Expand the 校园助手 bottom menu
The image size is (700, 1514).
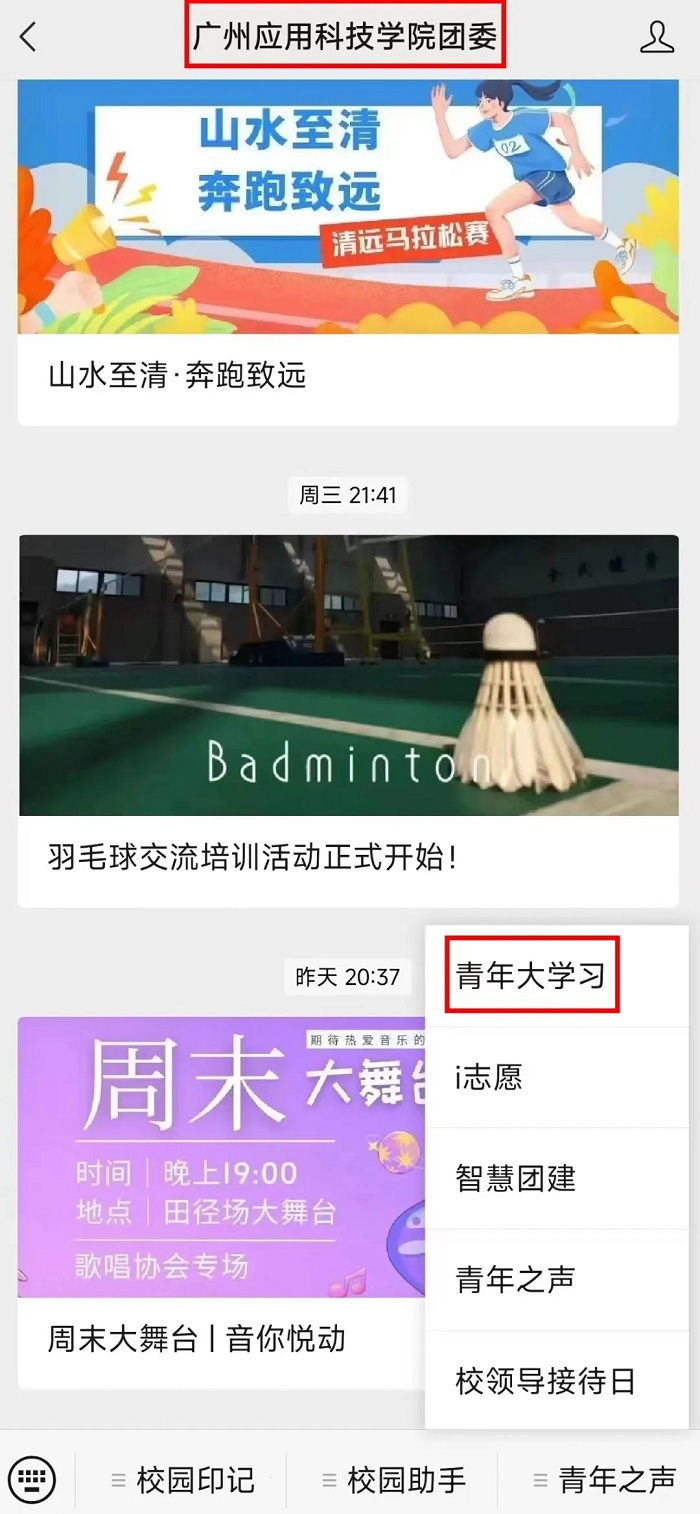394,1480
